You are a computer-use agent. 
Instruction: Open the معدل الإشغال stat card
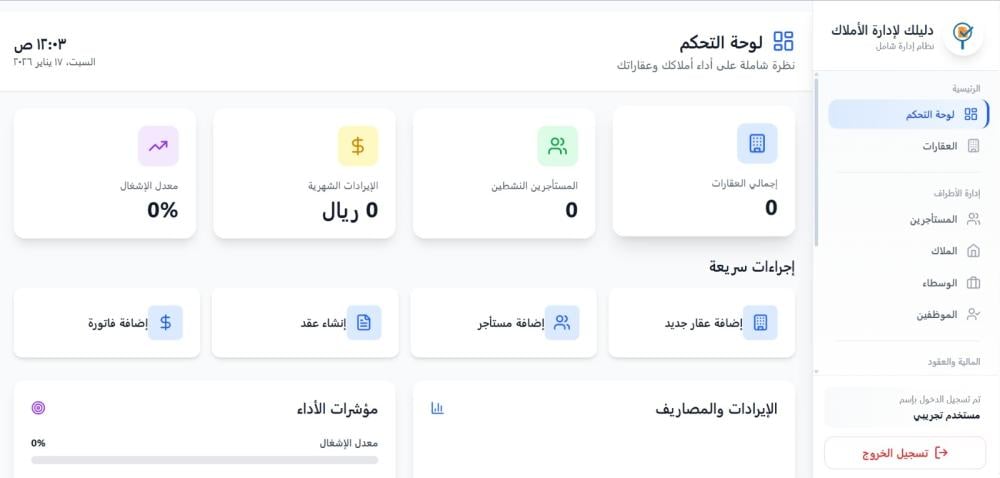pos(105,173)
